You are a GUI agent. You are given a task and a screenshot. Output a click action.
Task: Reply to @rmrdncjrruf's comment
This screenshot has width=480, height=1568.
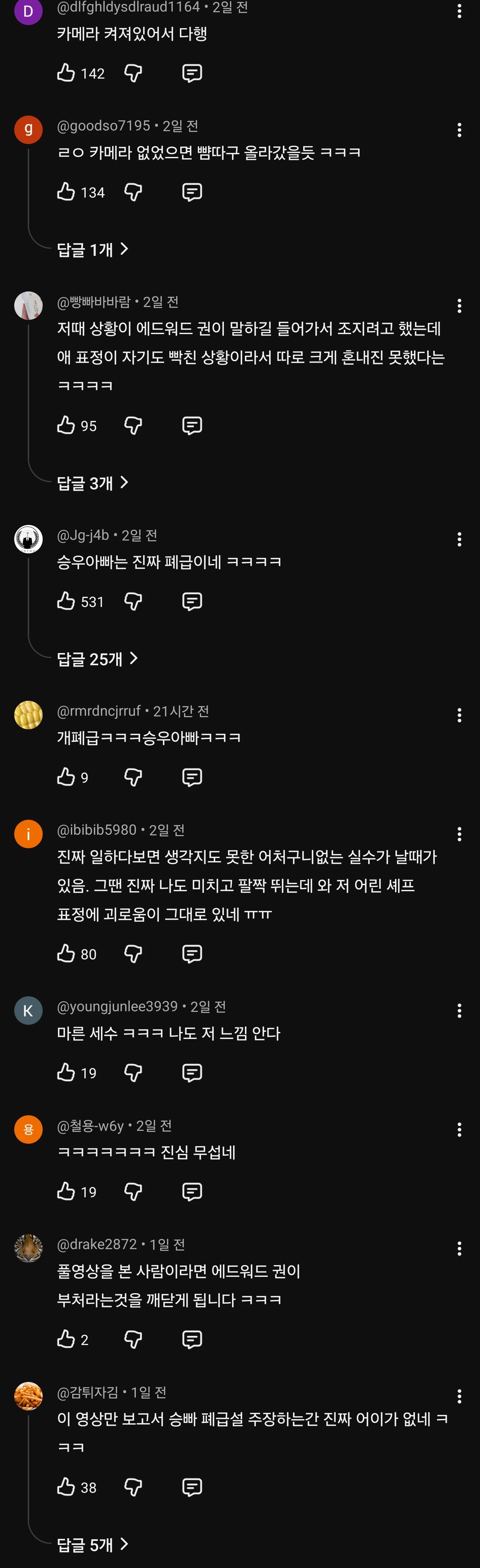(192, 777)
